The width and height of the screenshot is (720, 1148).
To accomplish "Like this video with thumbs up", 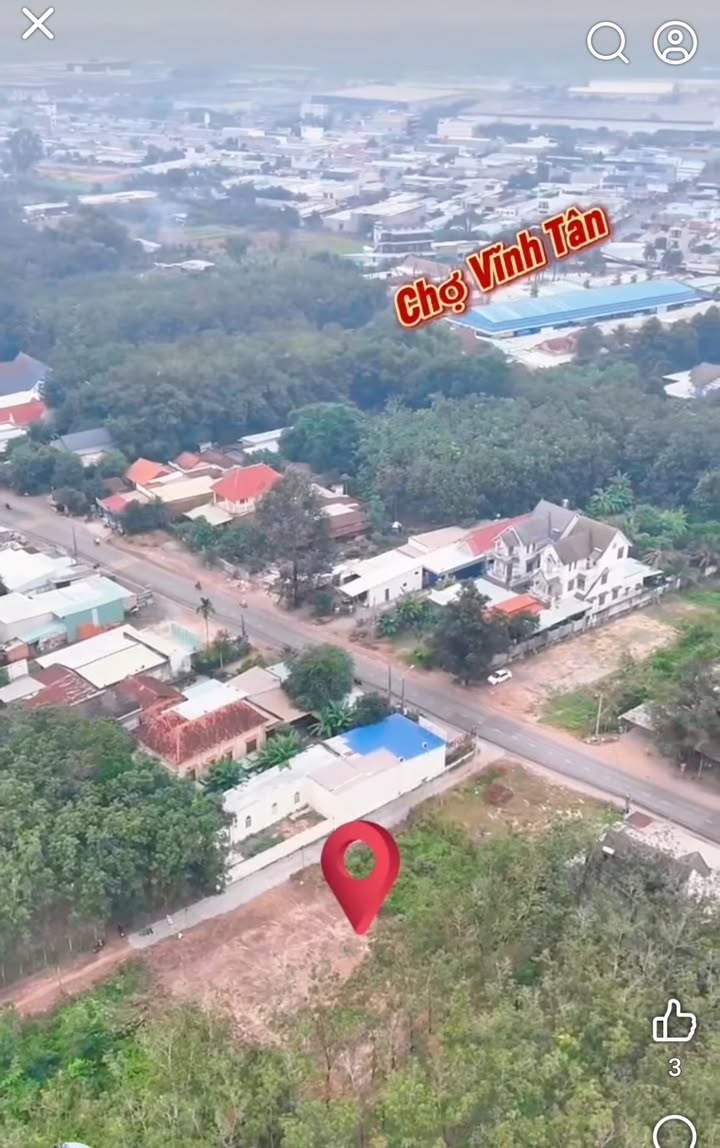I will tap(674, 1022).
